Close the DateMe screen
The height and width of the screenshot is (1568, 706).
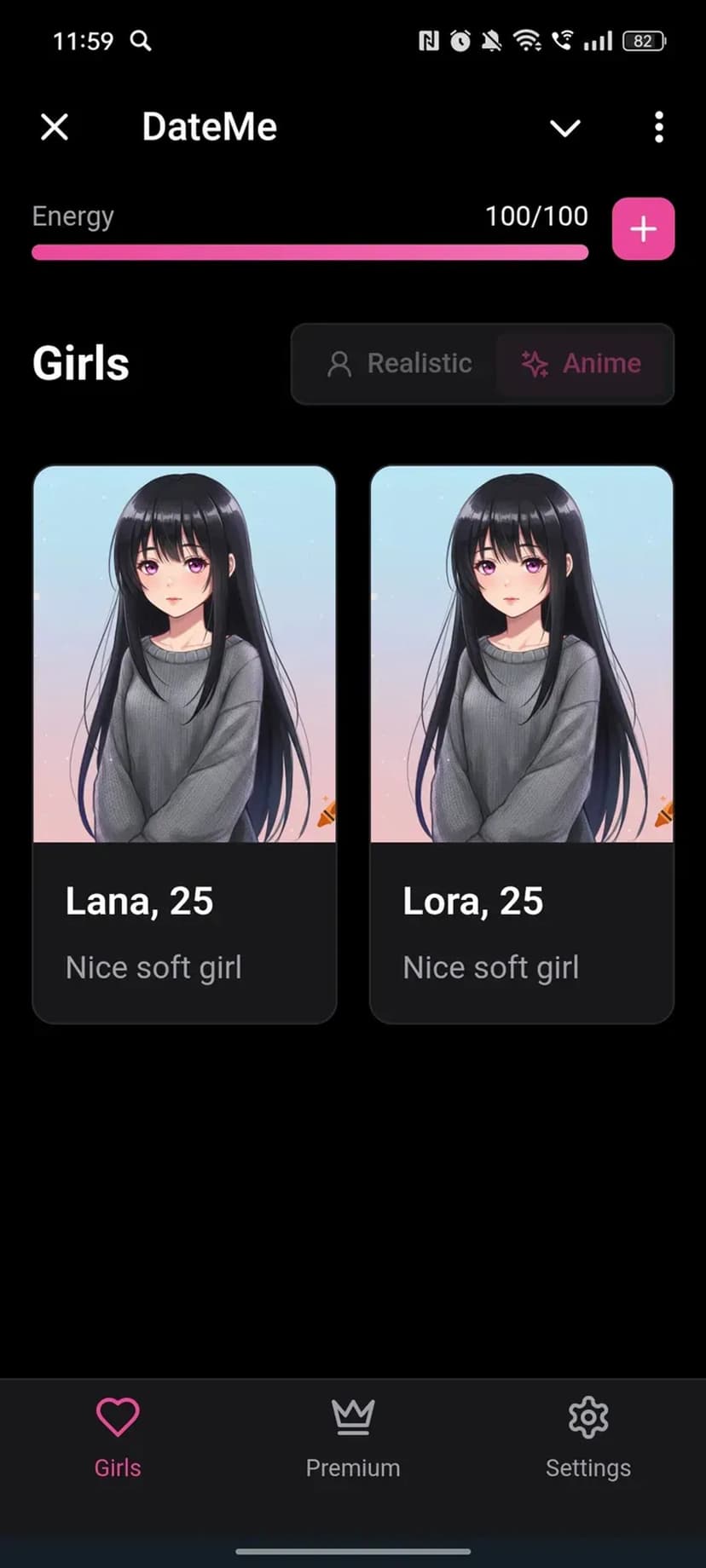55,128
